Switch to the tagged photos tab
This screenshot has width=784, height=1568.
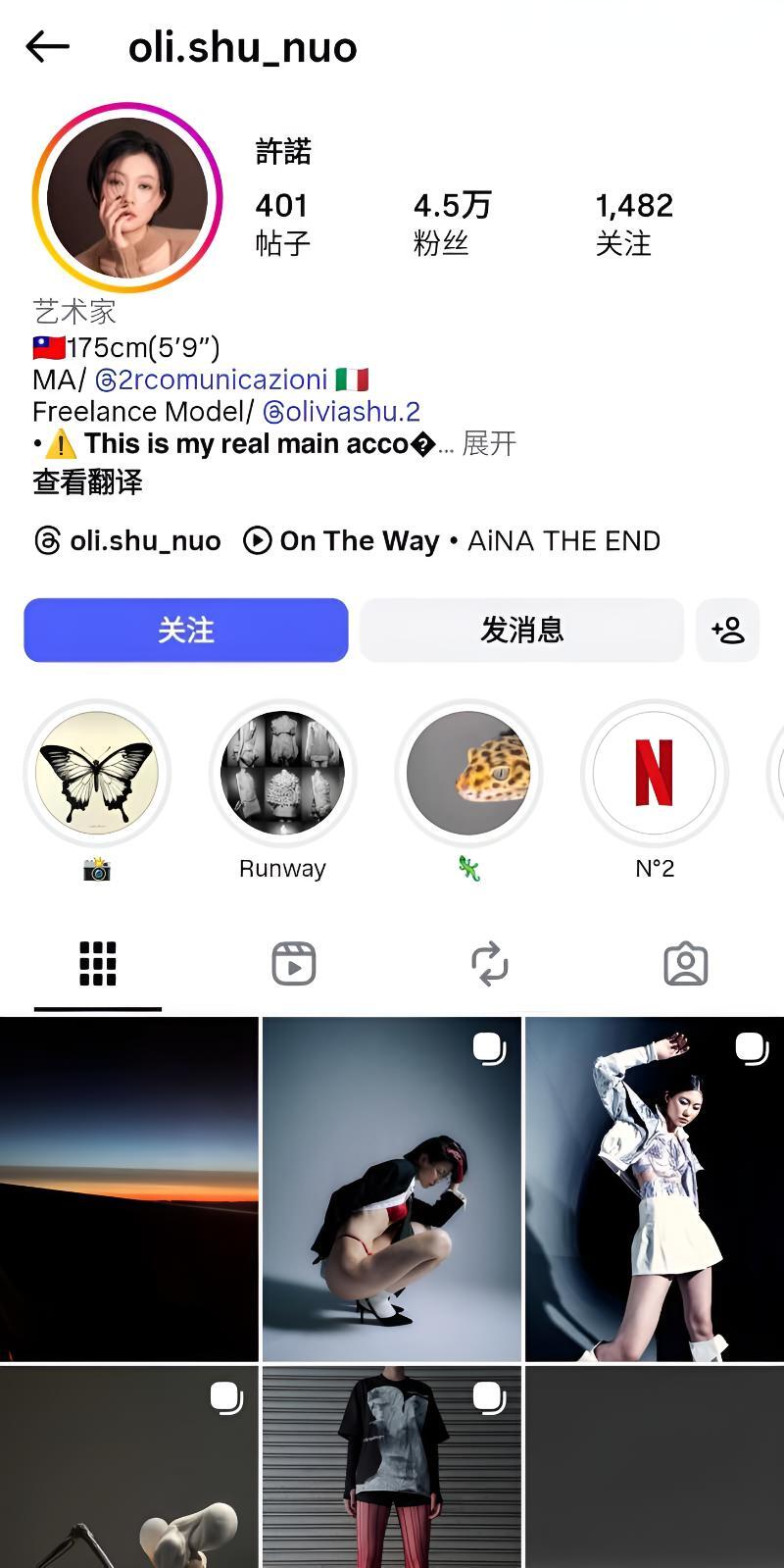[x=685, y=964]
